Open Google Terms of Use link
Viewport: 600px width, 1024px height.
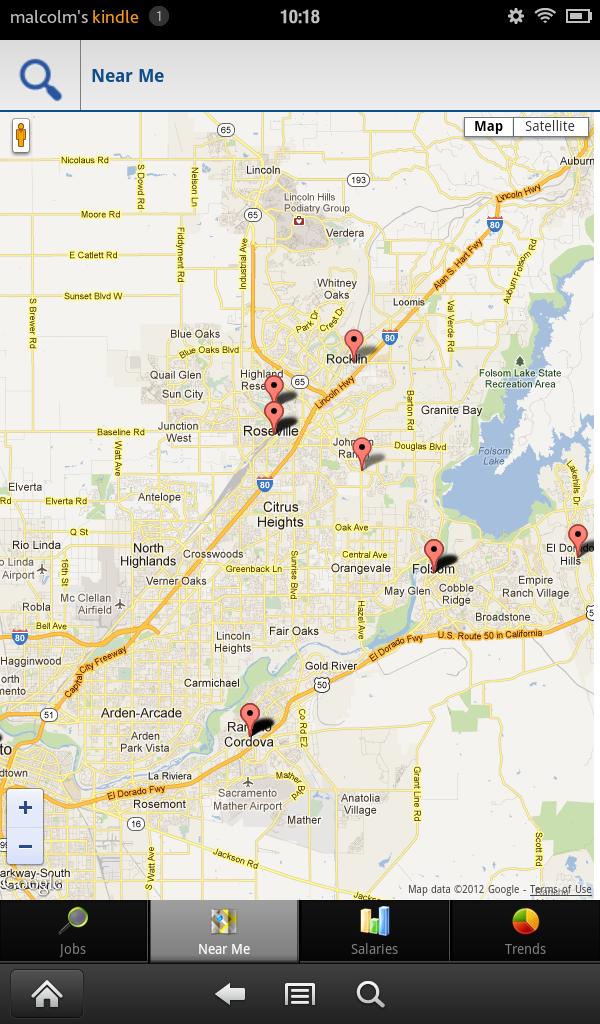point(560,890)
